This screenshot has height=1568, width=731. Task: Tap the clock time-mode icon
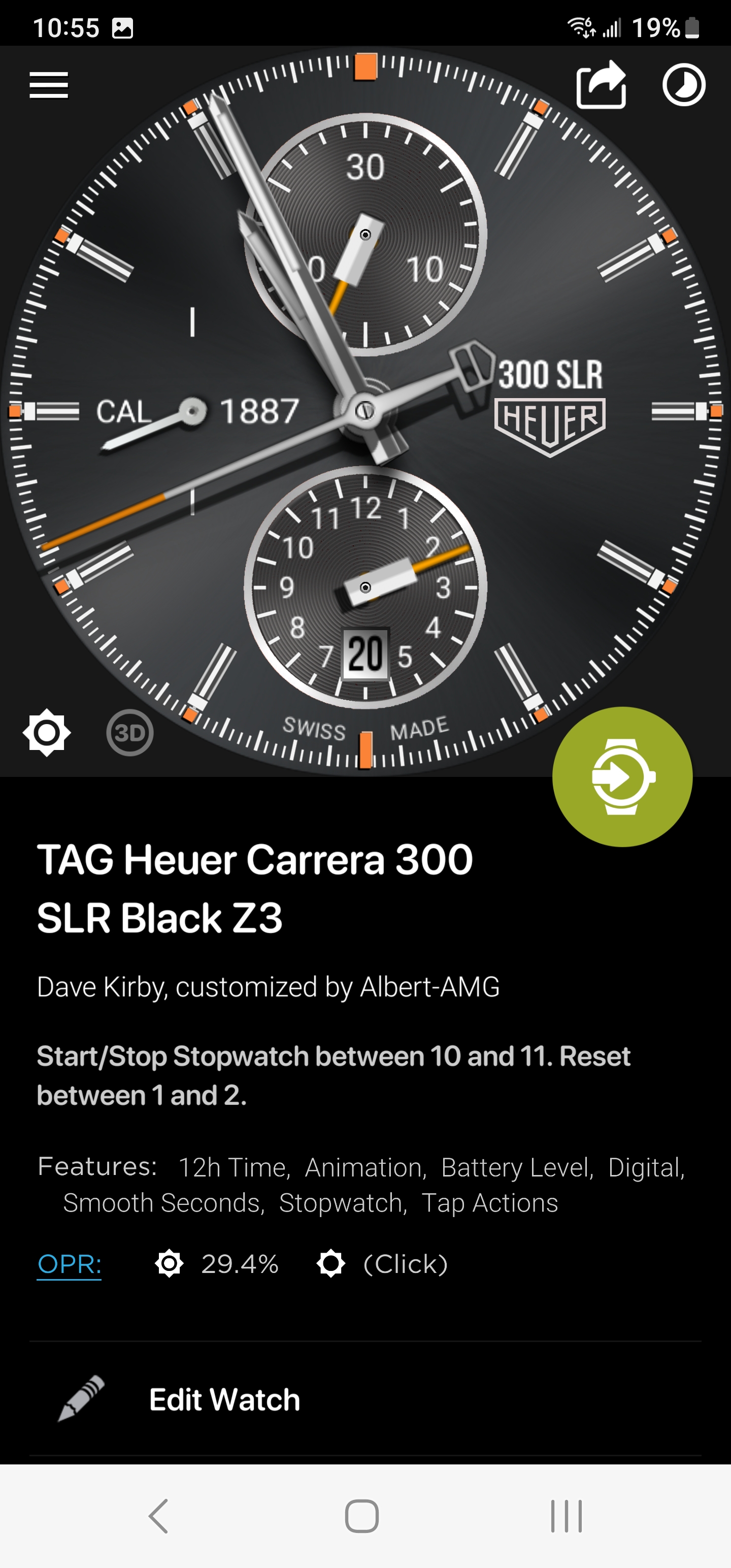(x=683, y=85)
